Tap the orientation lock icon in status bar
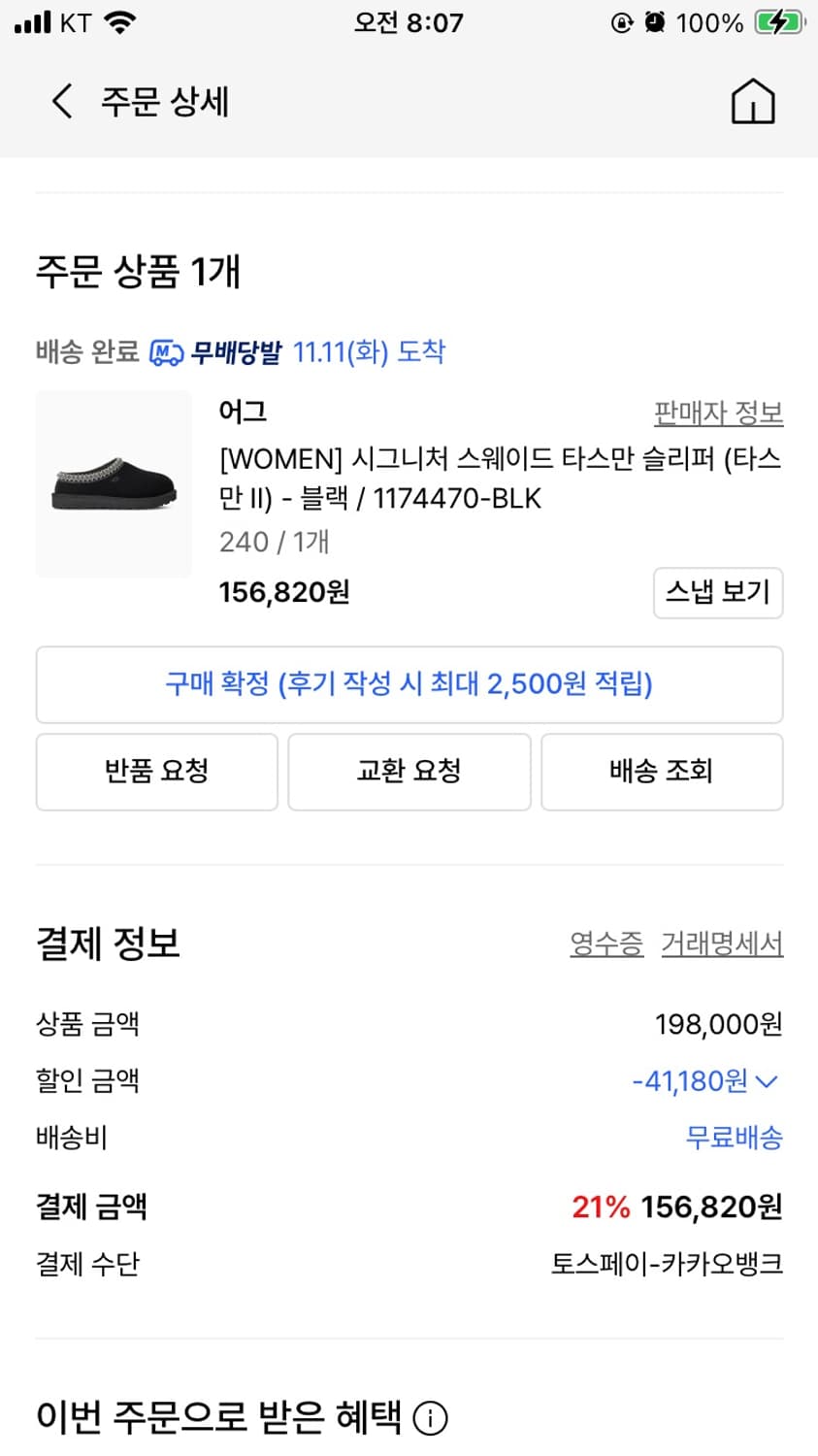 click(x=622, y=21)
